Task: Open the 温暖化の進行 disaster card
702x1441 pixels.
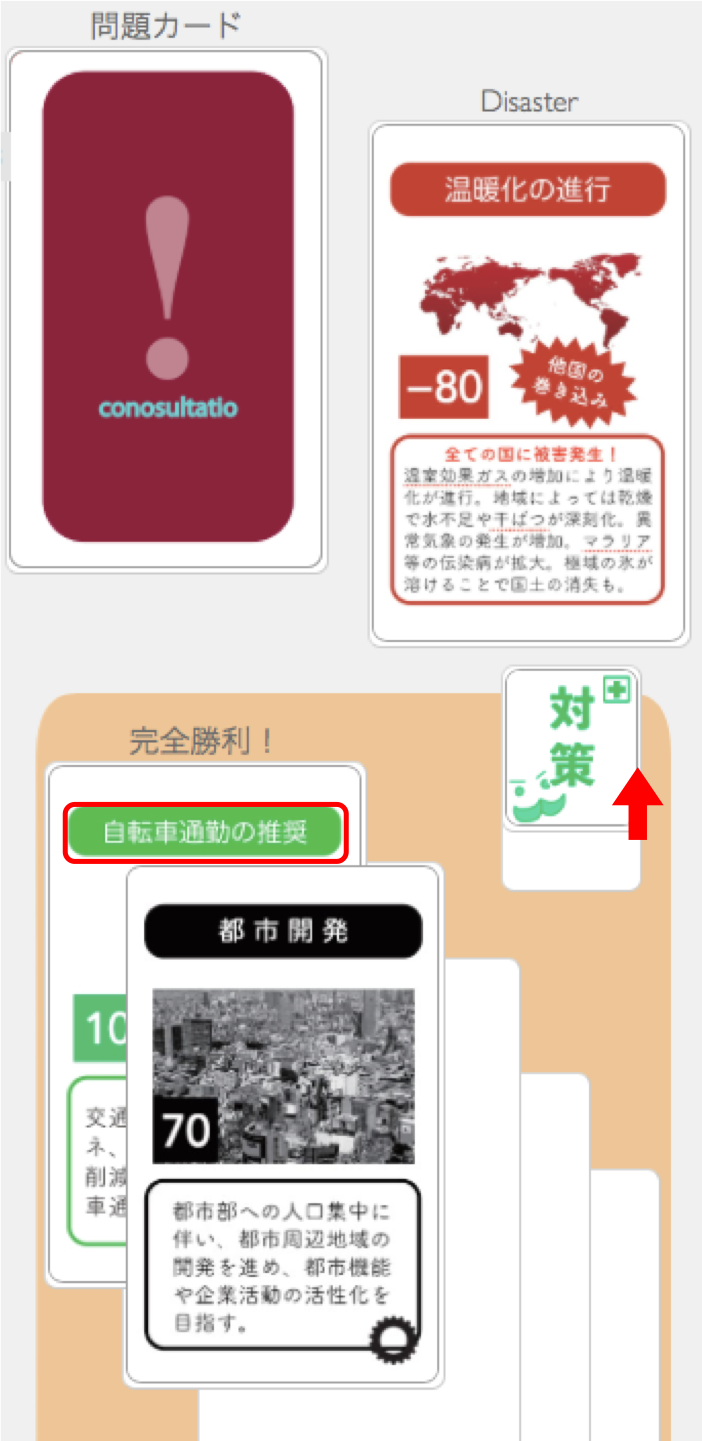Action: tap(528, 385)
